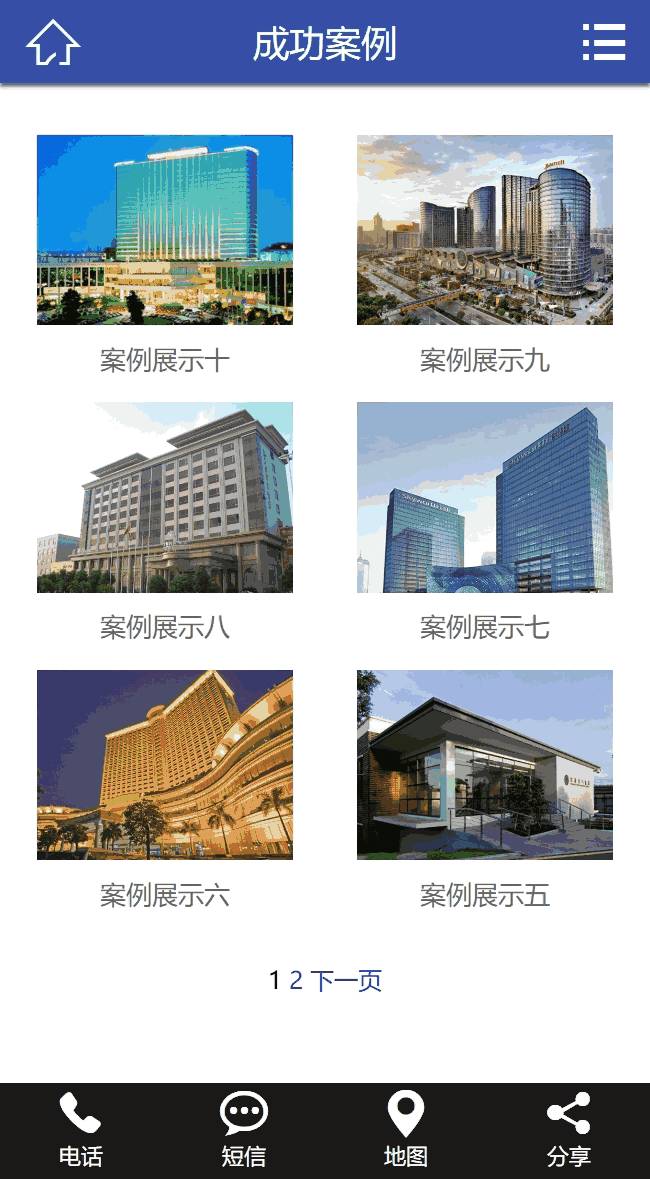Image resolution: width=650 pixels, height=1179 pixels.
Task: Go to the home page icon
Action: pos(53,43)
